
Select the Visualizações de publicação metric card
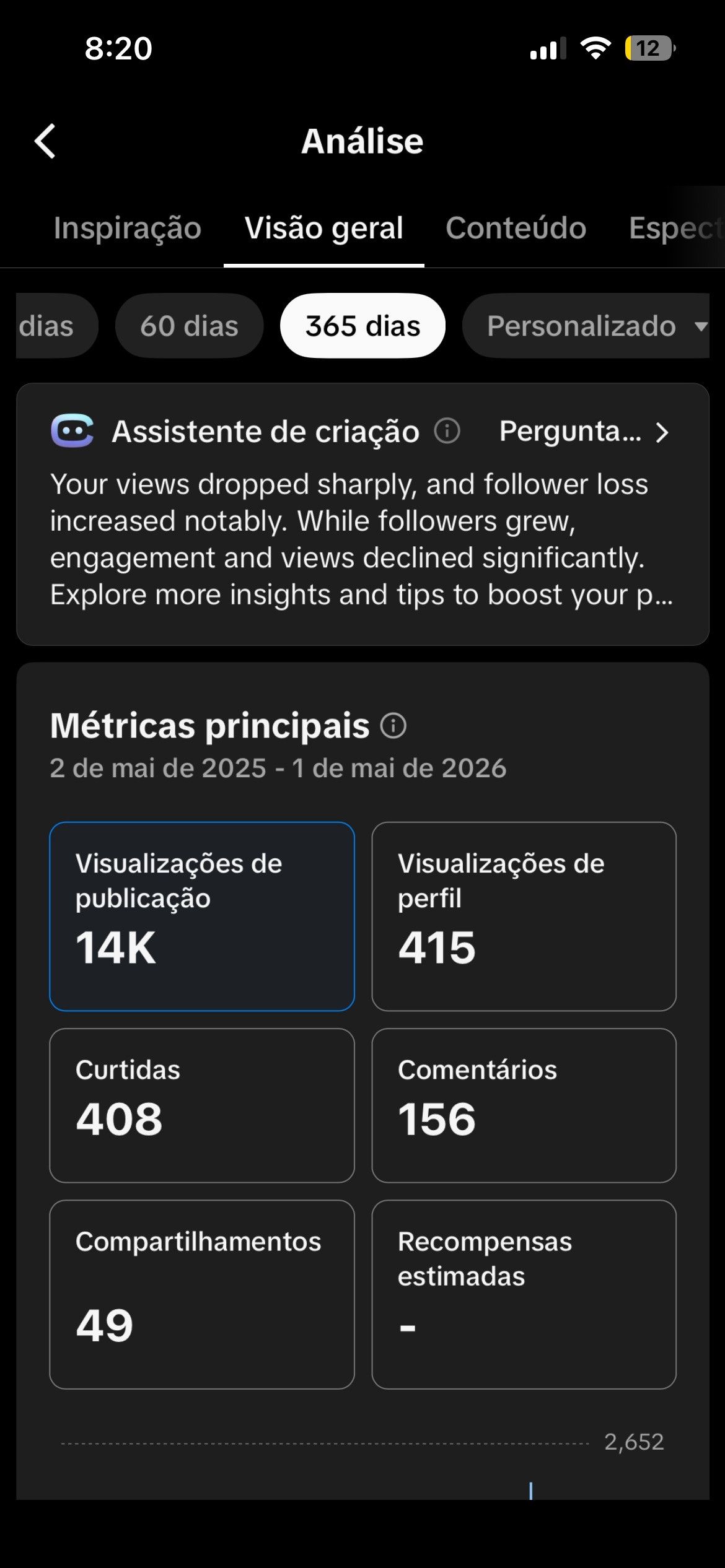point(202,917)
